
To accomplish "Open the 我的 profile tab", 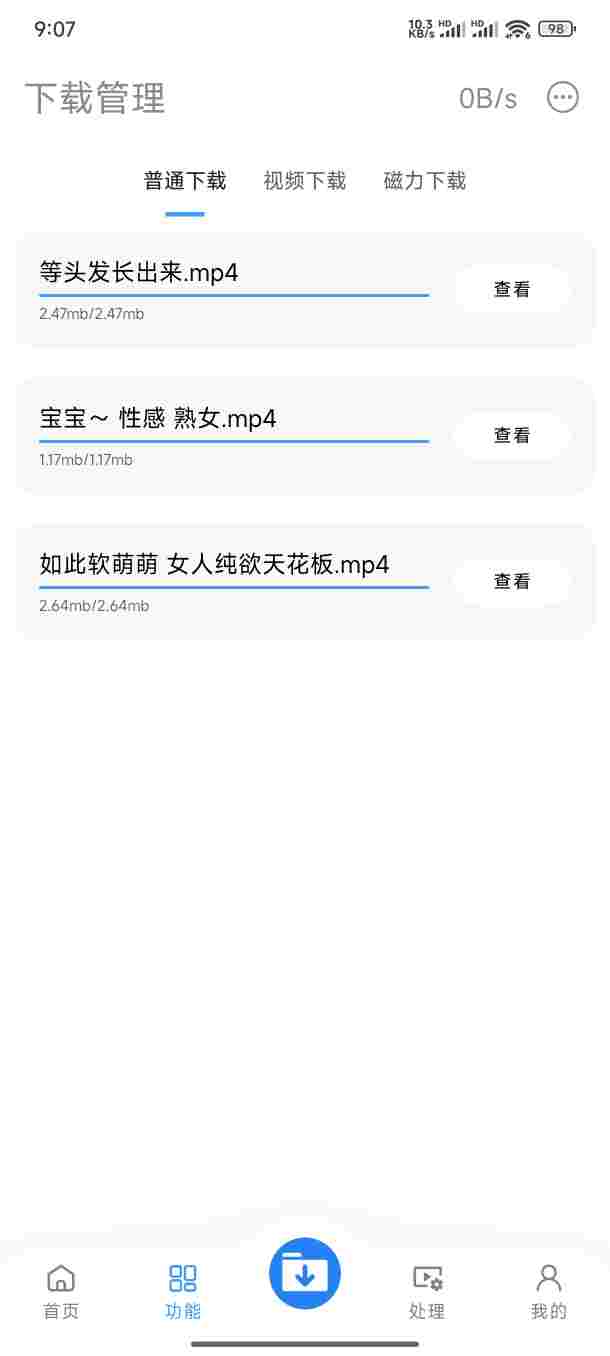I will (549, 1291).
